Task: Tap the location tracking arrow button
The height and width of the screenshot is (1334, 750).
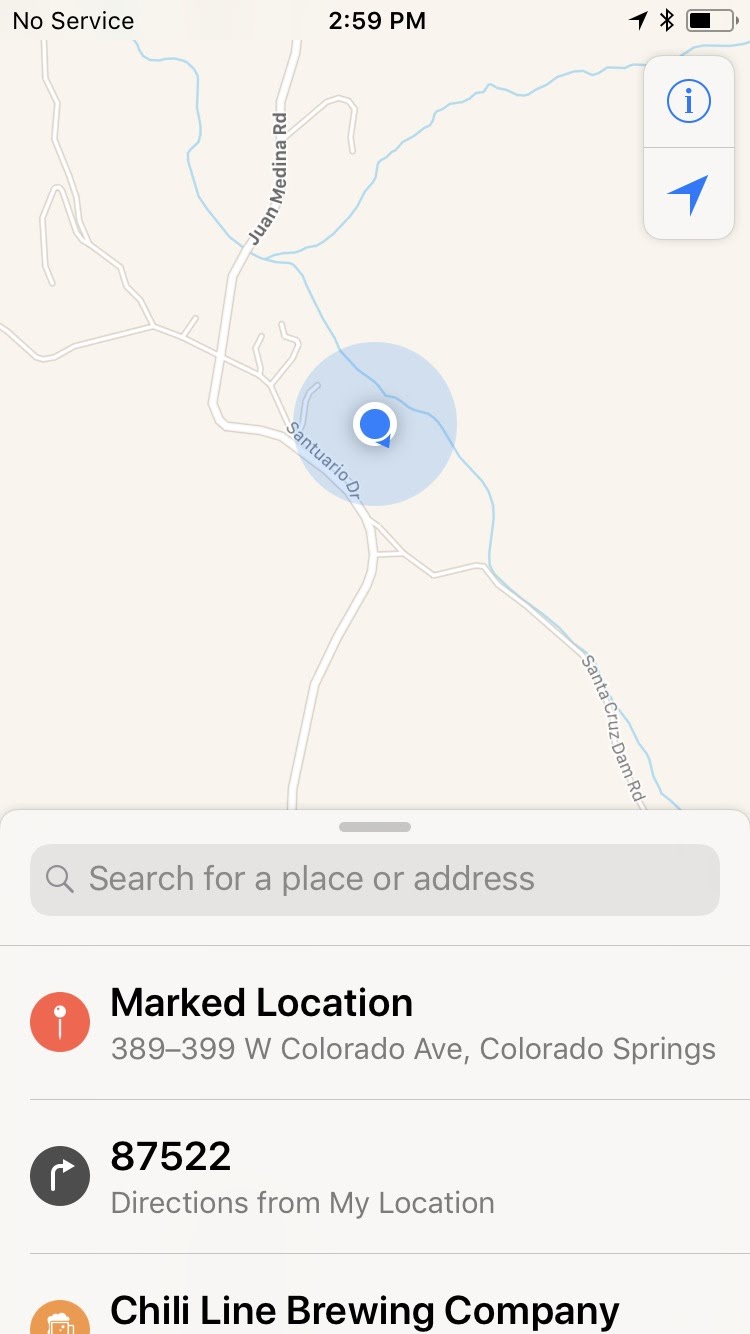Action: point(688,194)
